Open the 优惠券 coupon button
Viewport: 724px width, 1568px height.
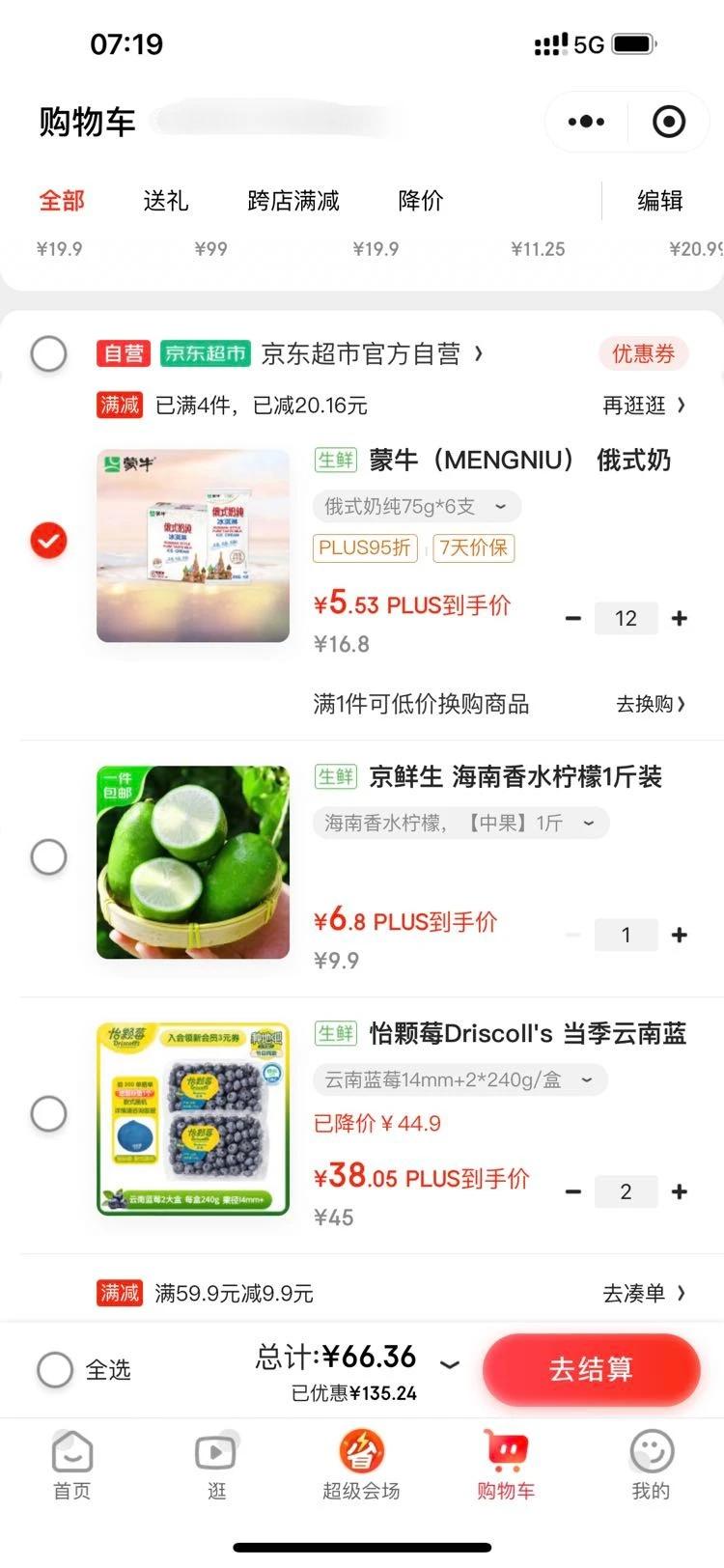point(643,353)
